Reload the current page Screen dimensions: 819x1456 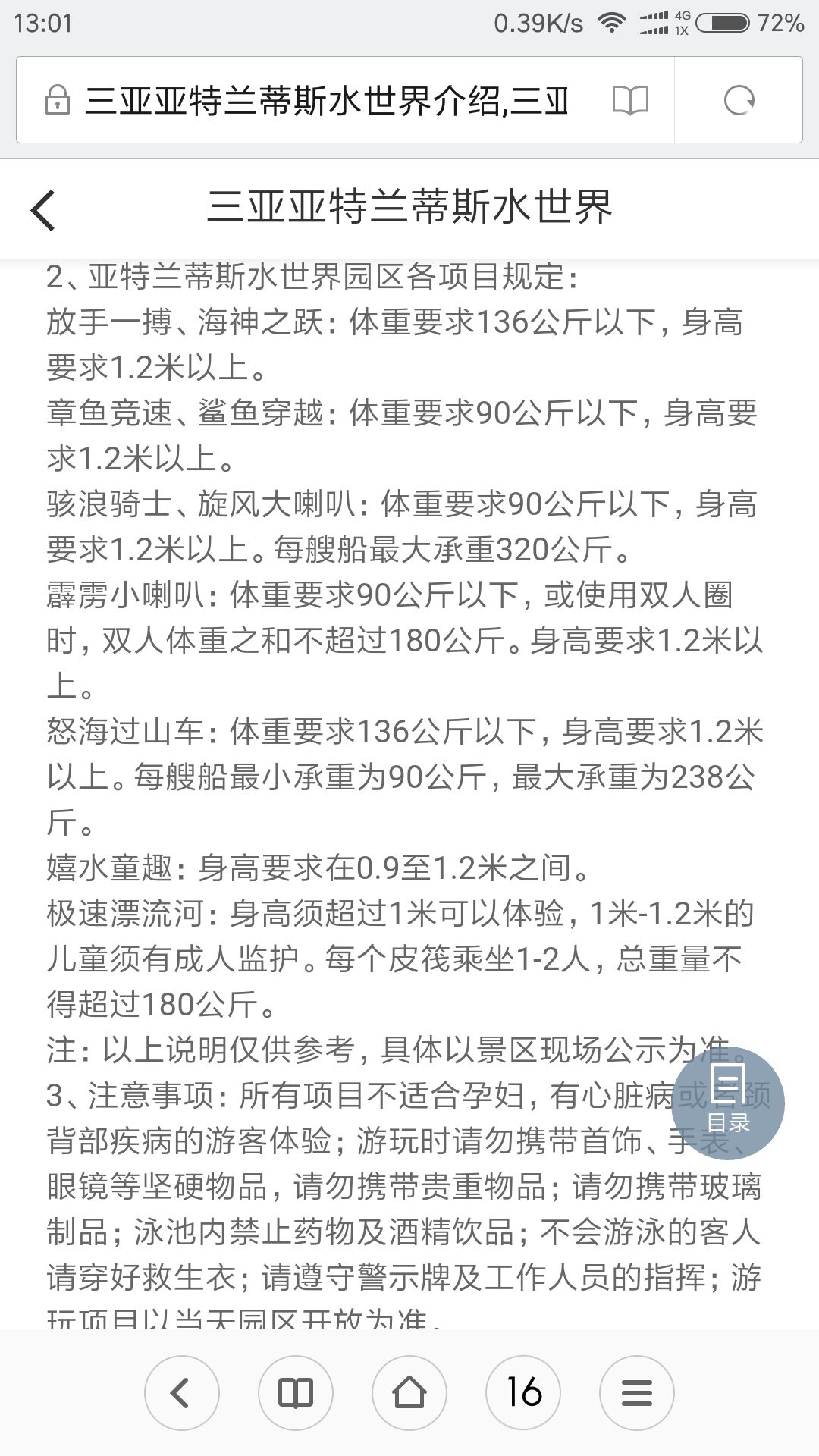coord(739,100)
